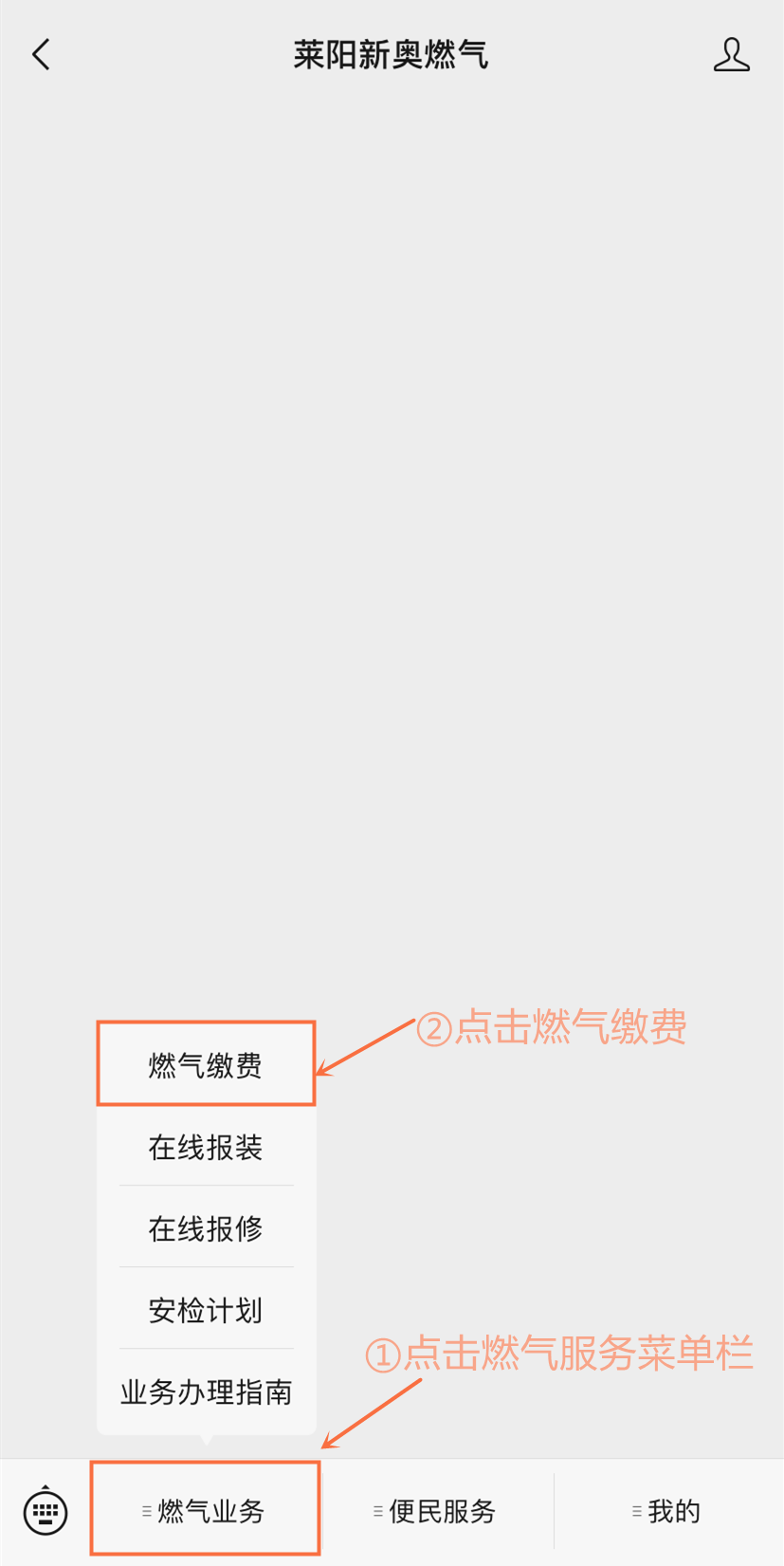Switch to keyboard input mode
Screen dimensions: 784x1566
46,1511
